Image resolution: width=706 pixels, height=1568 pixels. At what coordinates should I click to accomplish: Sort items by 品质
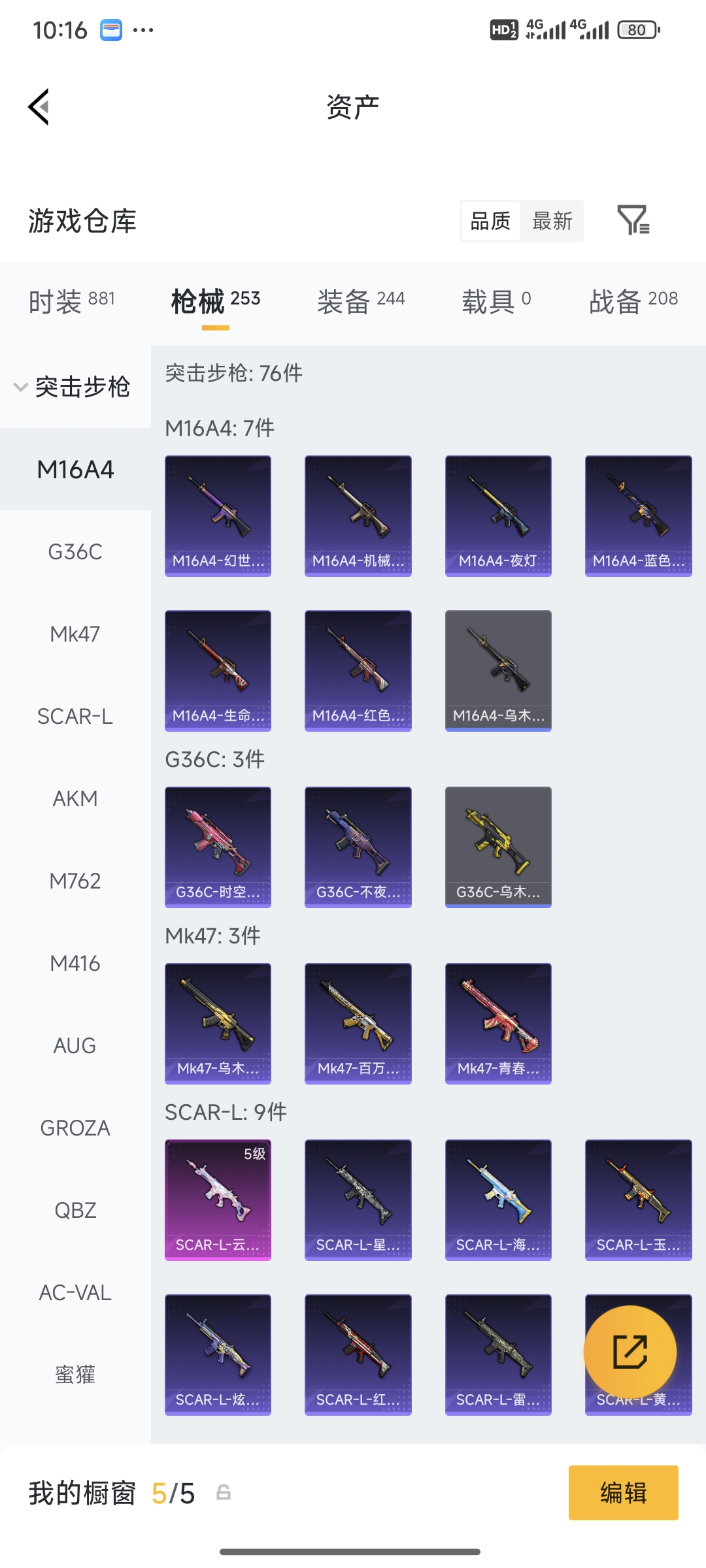(490, 221)
